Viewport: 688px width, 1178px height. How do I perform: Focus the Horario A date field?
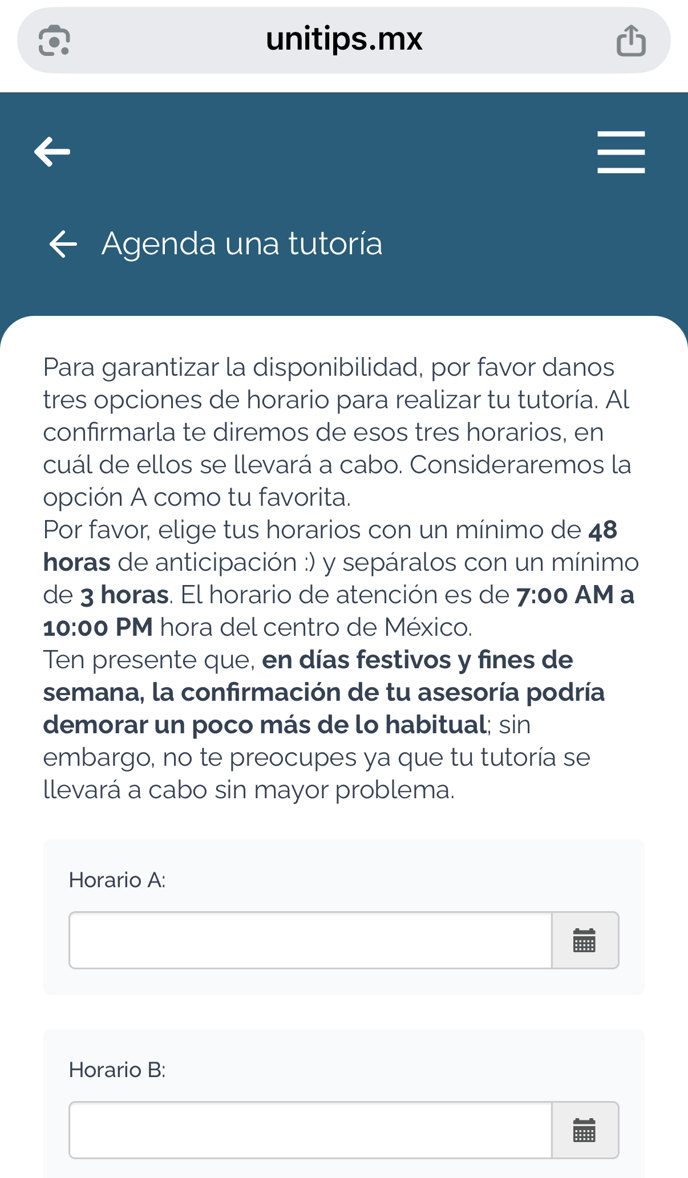click(x=310, y=940)
